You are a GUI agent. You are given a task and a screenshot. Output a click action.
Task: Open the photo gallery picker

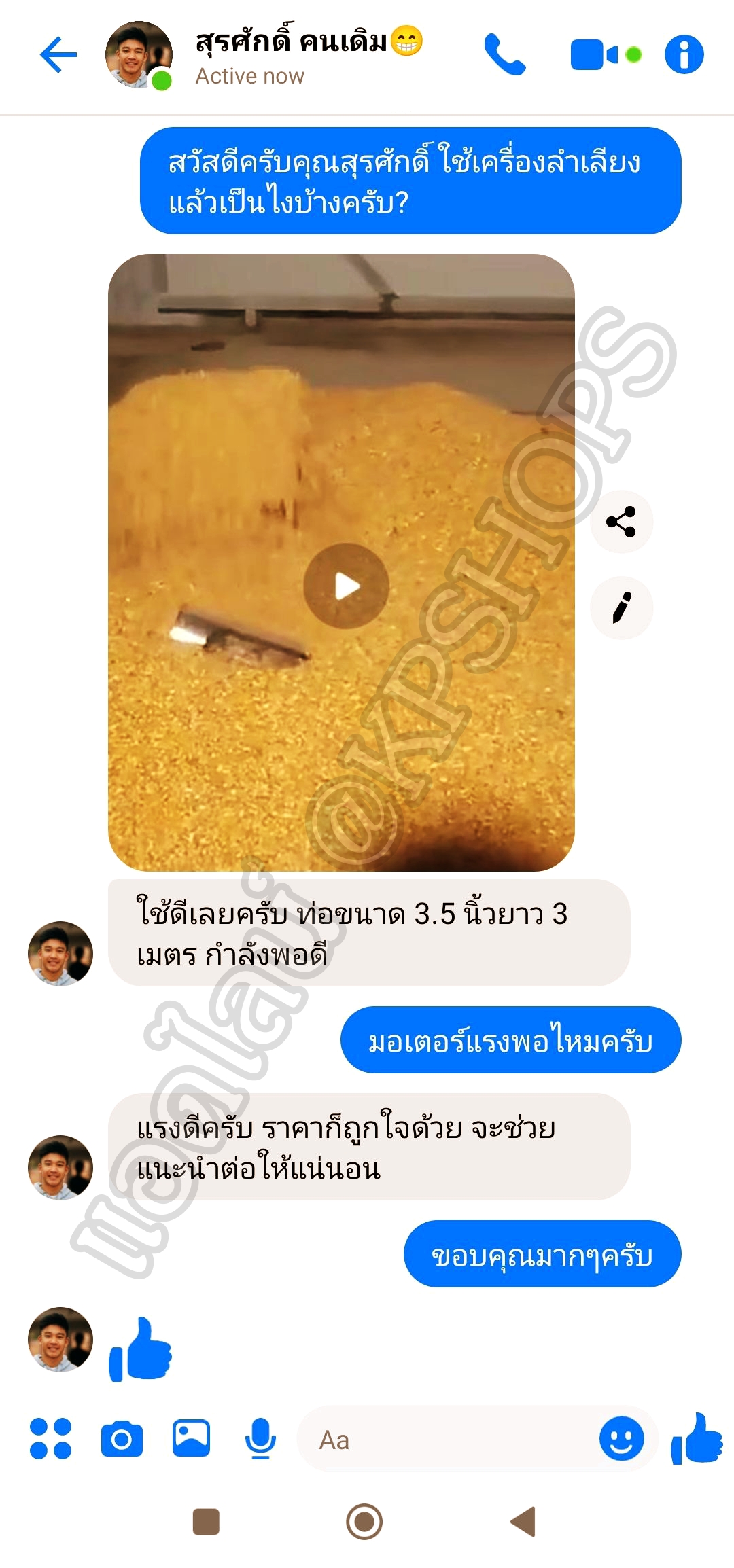point(191,1438)
